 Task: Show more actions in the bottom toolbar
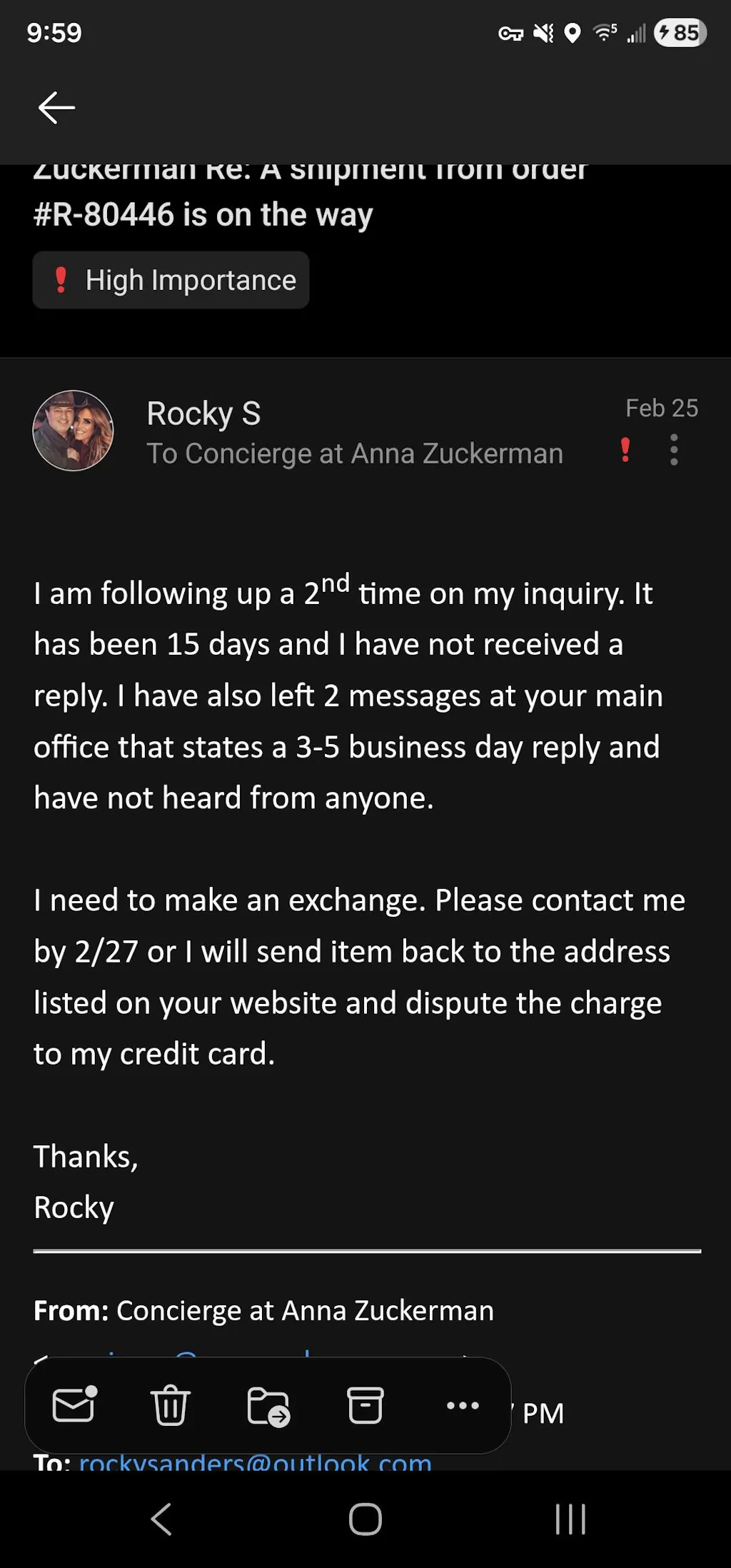tap(463, 1404)
